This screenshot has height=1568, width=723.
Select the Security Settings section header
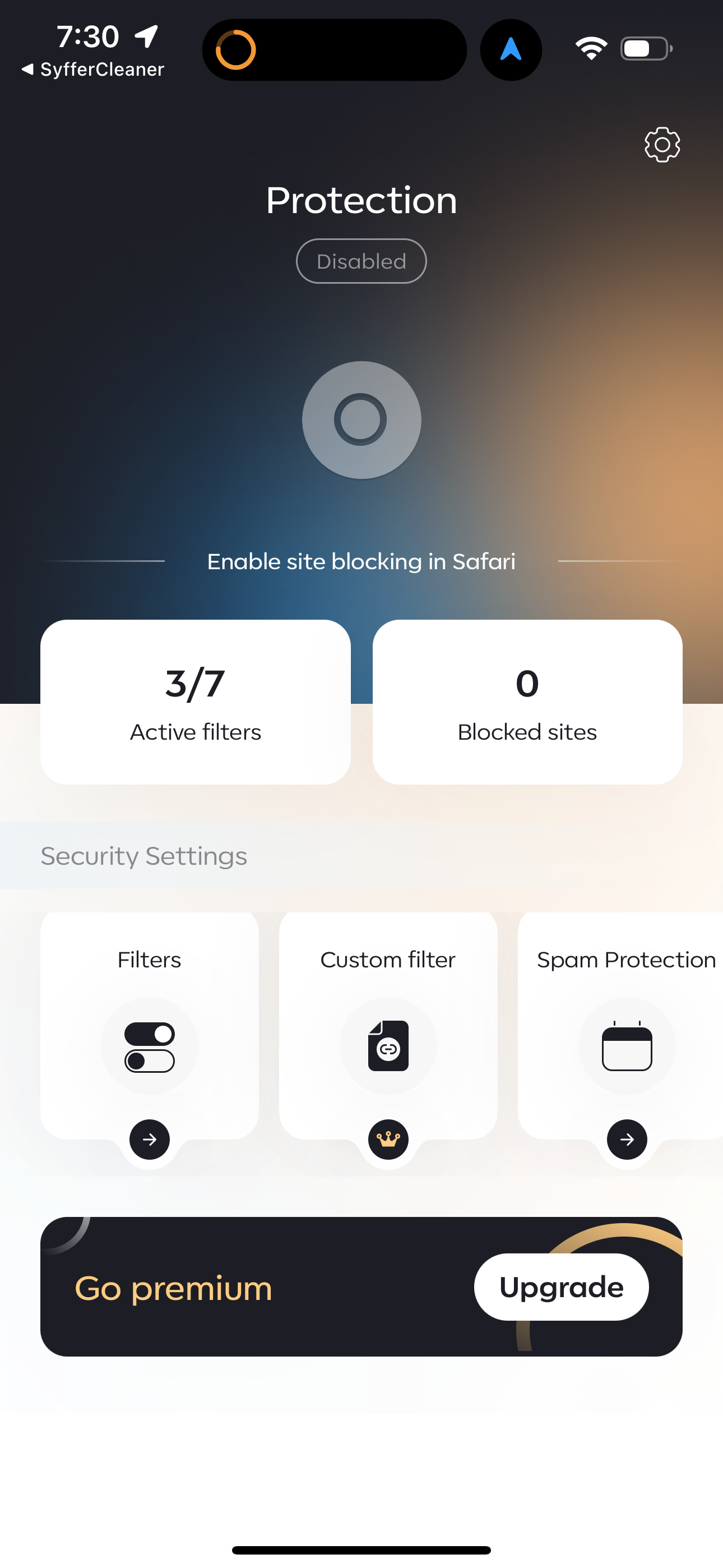[x=143, y=855]
